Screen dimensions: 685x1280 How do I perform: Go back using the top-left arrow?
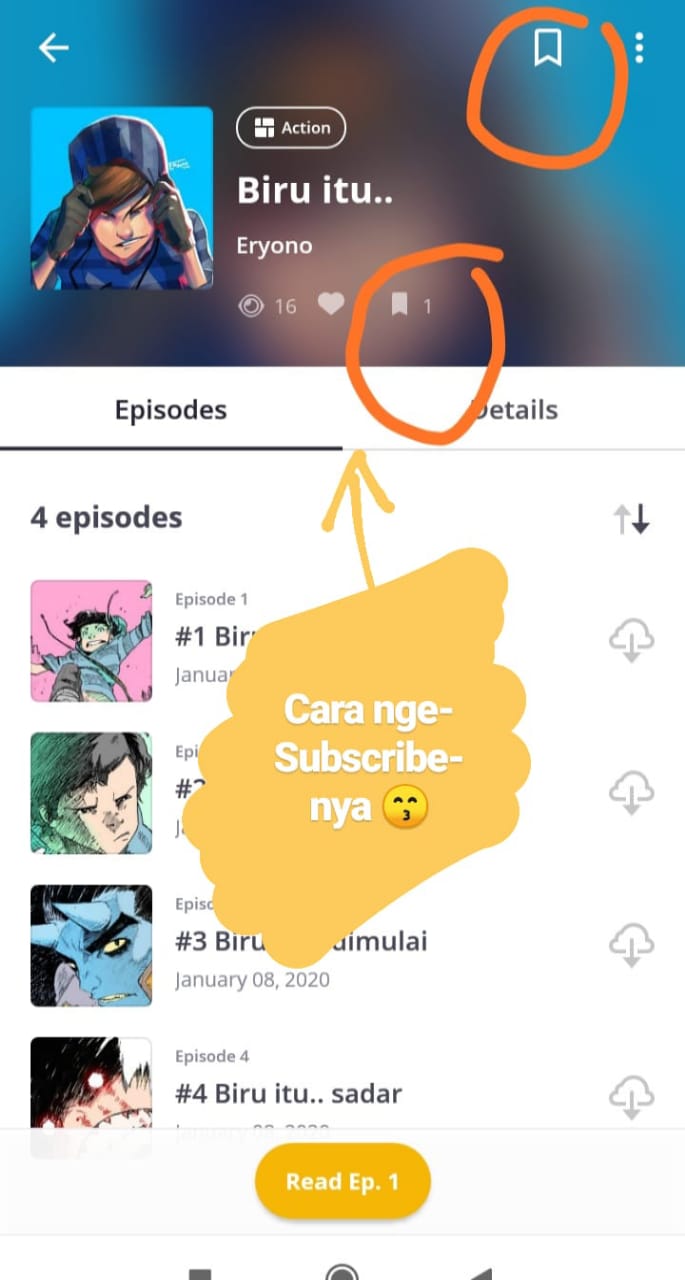53,48
